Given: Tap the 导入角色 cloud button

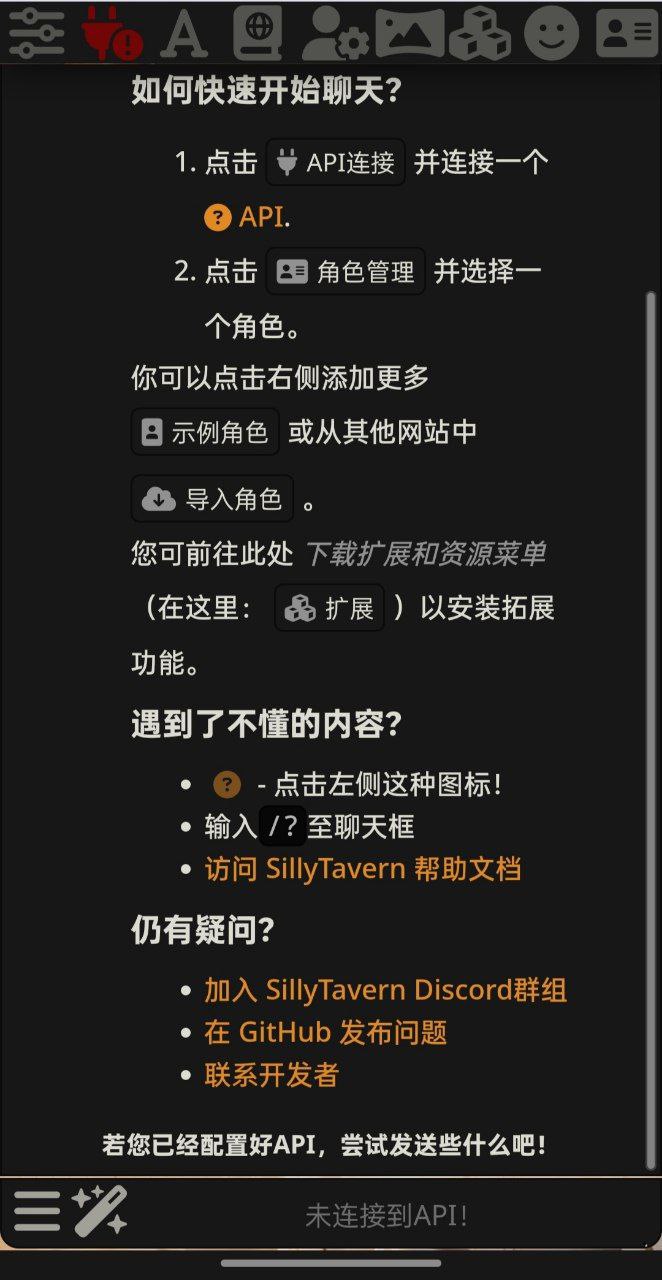Looking at the screenshot, I should [x=212, y=498].
